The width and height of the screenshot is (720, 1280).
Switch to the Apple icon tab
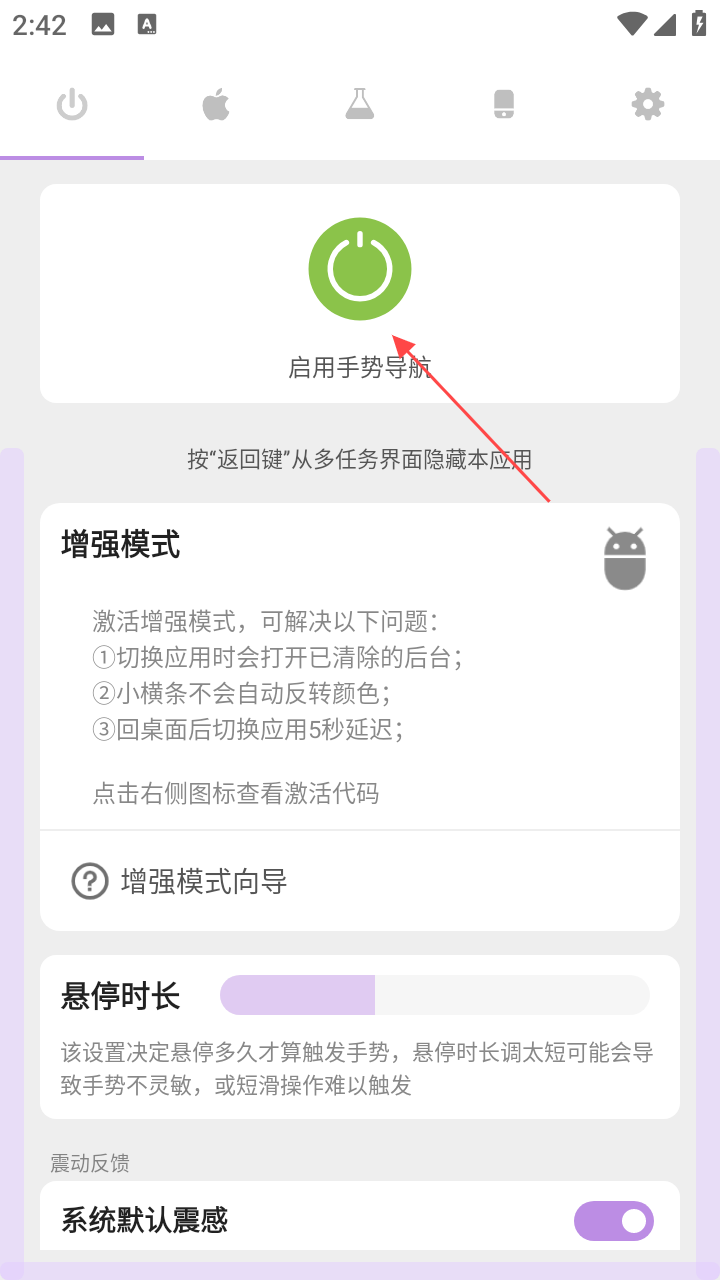tap(216, 104)
